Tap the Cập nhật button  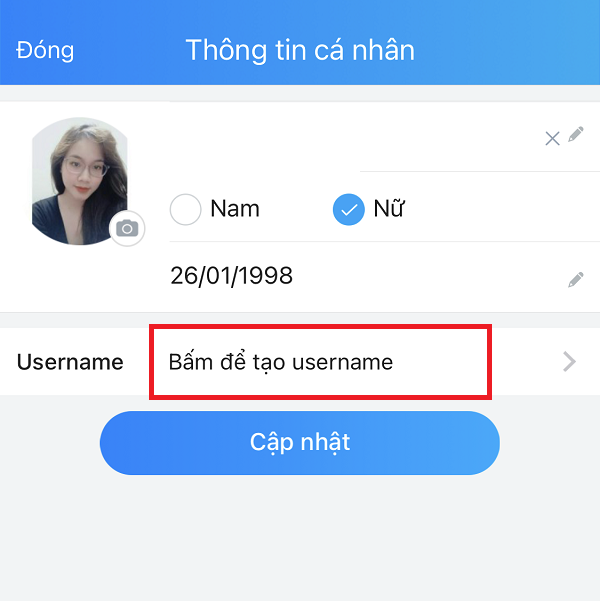pos(300,442)
